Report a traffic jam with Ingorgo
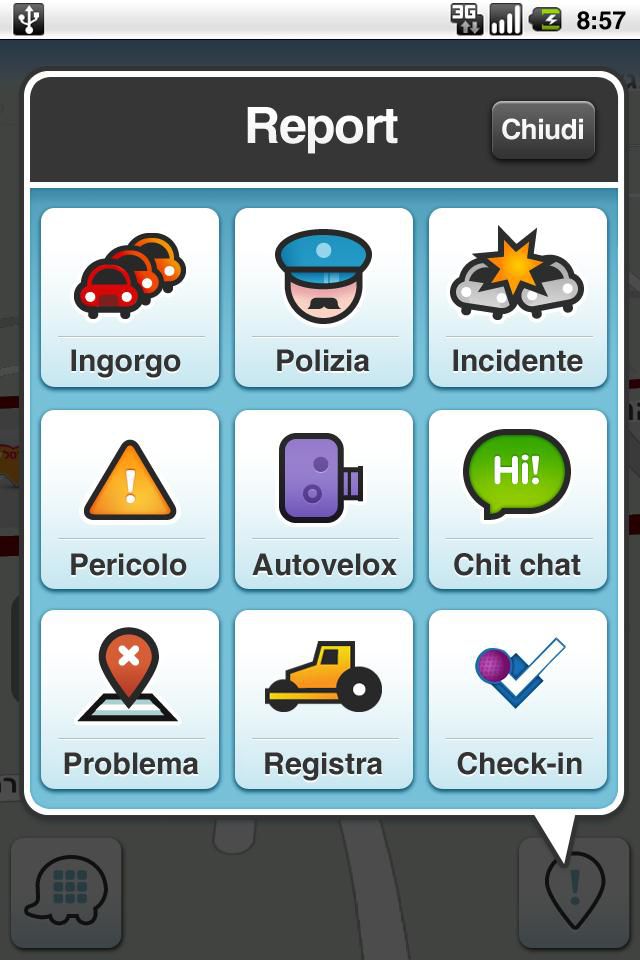Image resolution: width=640 pixels, height=960 pixels. pos(130,298)
